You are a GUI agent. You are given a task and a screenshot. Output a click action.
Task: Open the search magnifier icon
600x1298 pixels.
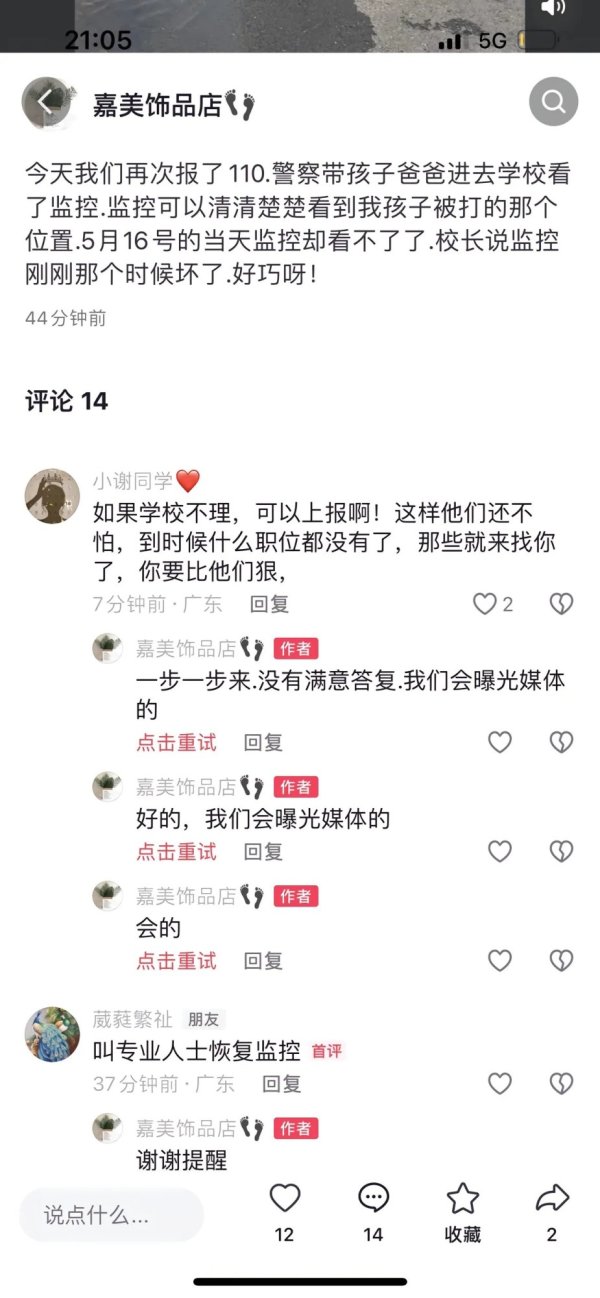tap(553, 101)
